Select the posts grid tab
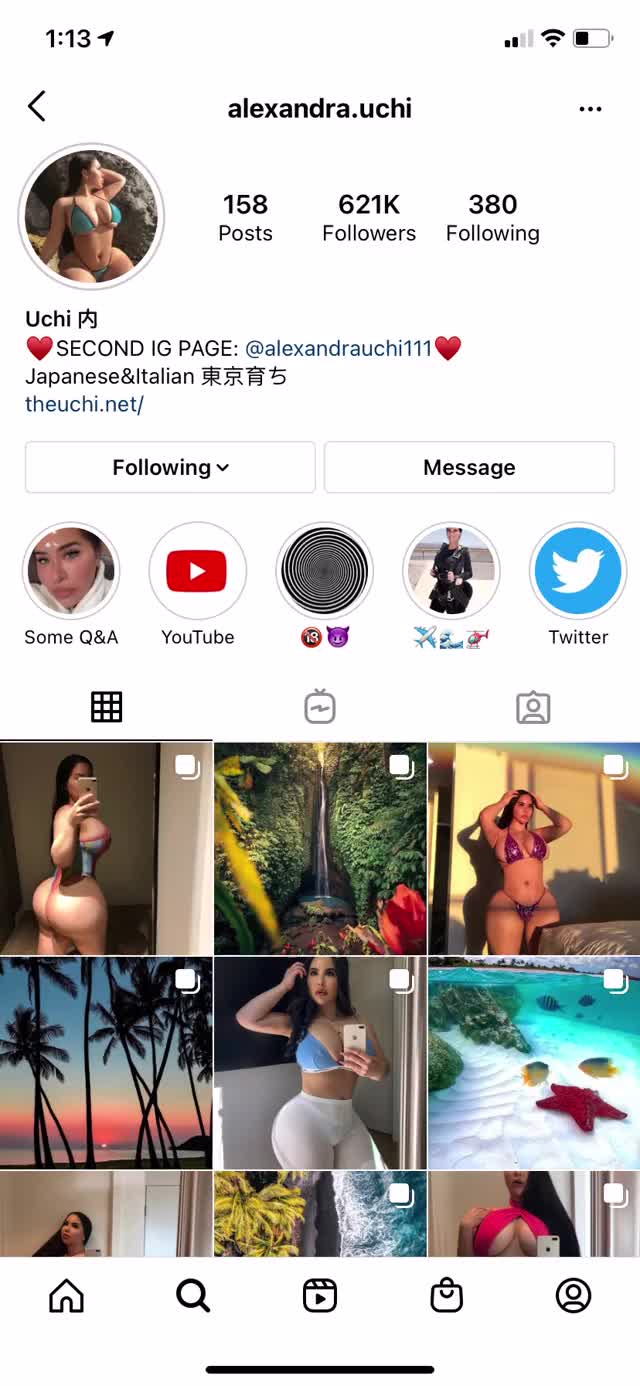Image resolution: width=640 pixels, height=1386 pixels. click(106, 708)
